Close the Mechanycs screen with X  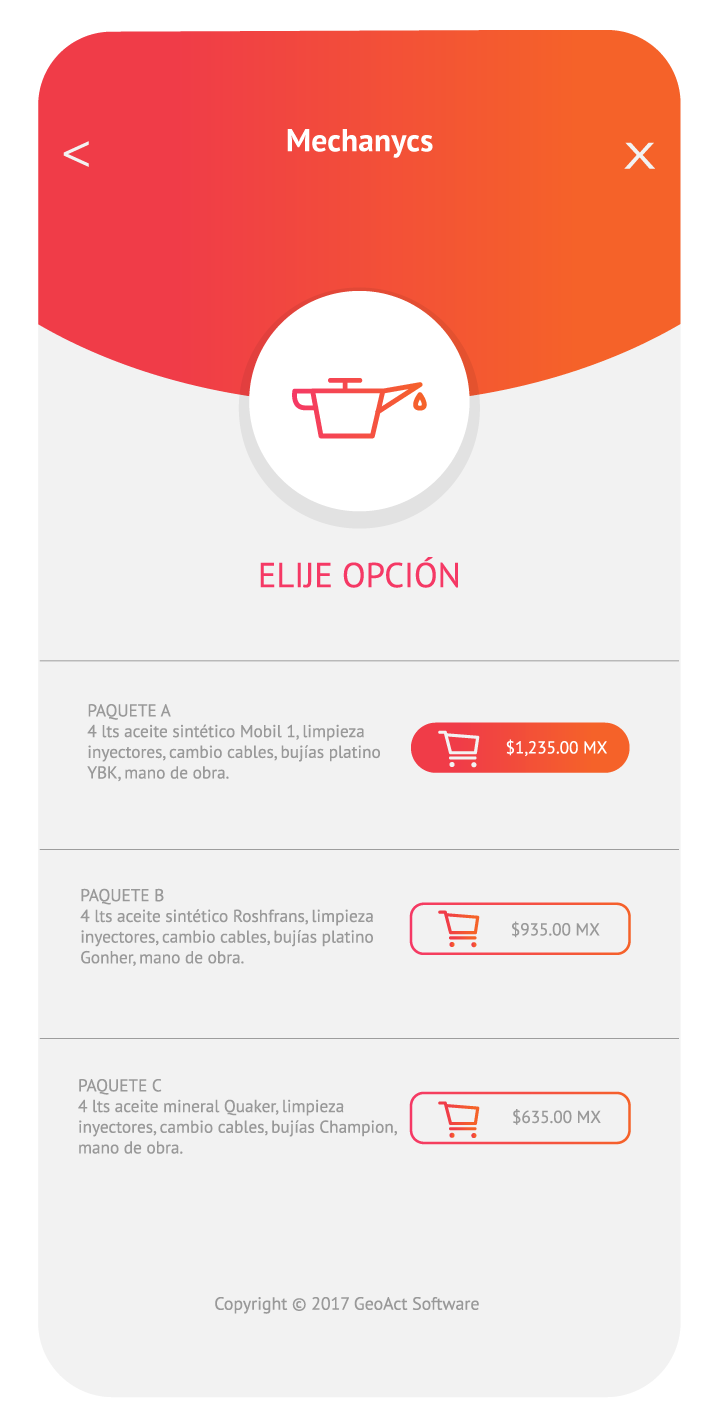[x=639, y=156]
